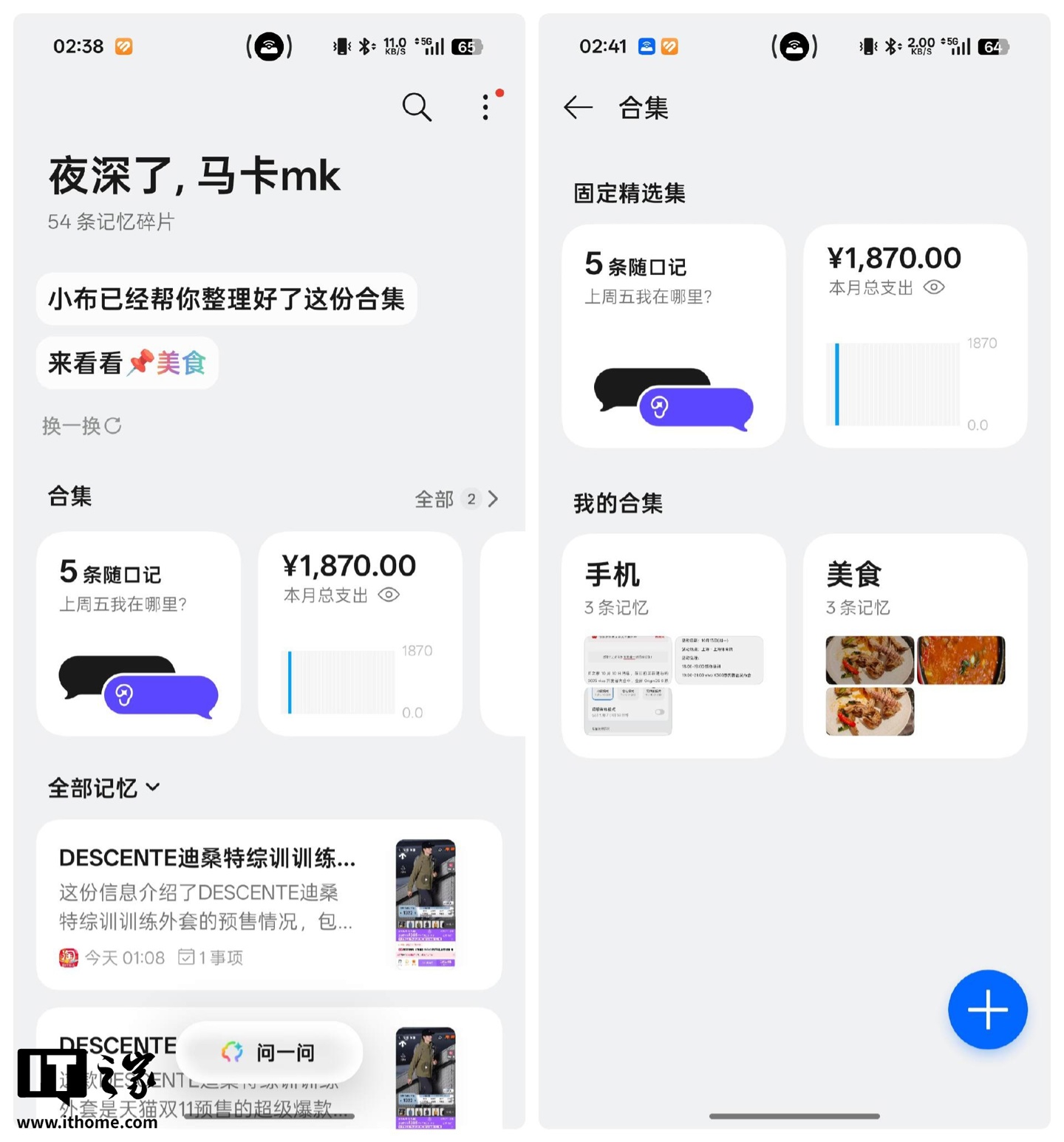Expand the 全部记忆 dropdown
Viewport: 1064px width, 1142px height.
[104, 787]
